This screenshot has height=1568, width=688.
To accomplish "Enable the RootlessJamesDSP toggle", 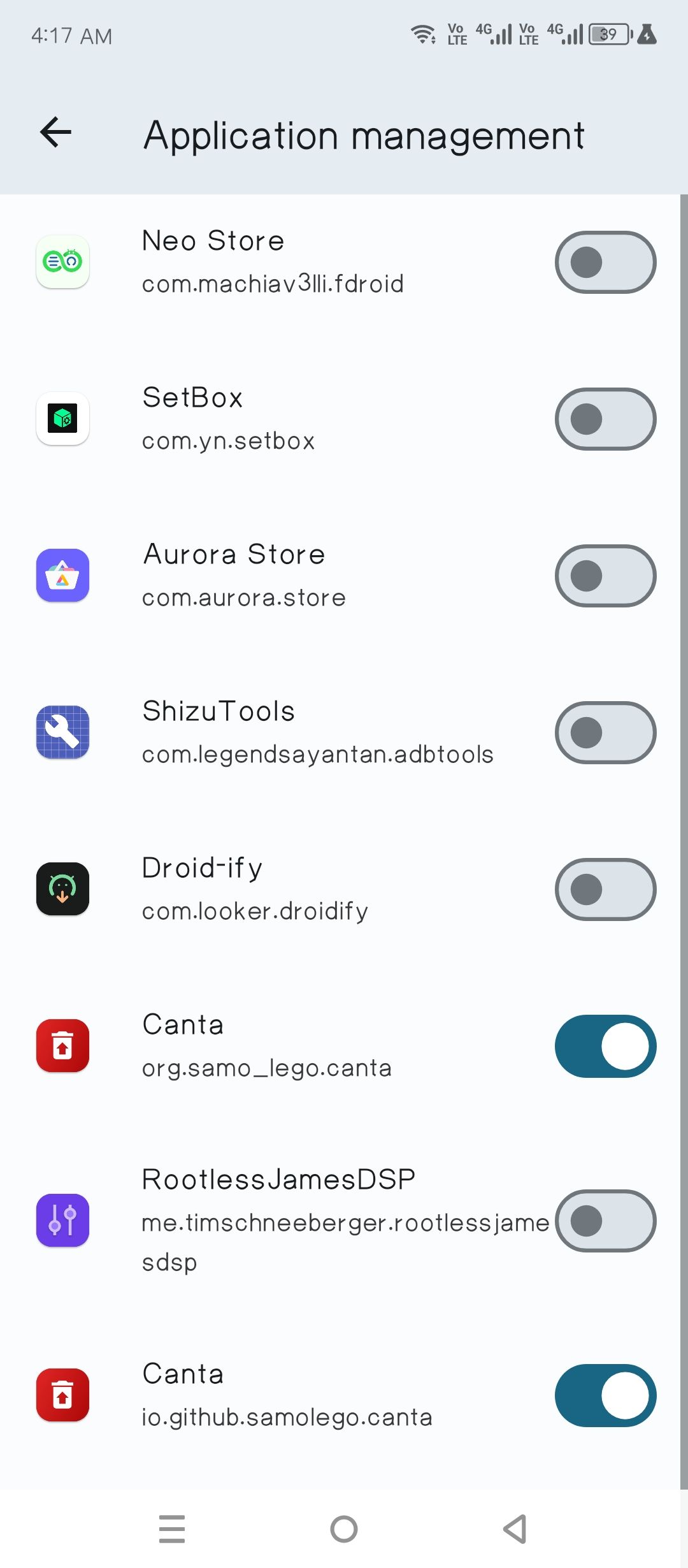I will click(605, 1221).
